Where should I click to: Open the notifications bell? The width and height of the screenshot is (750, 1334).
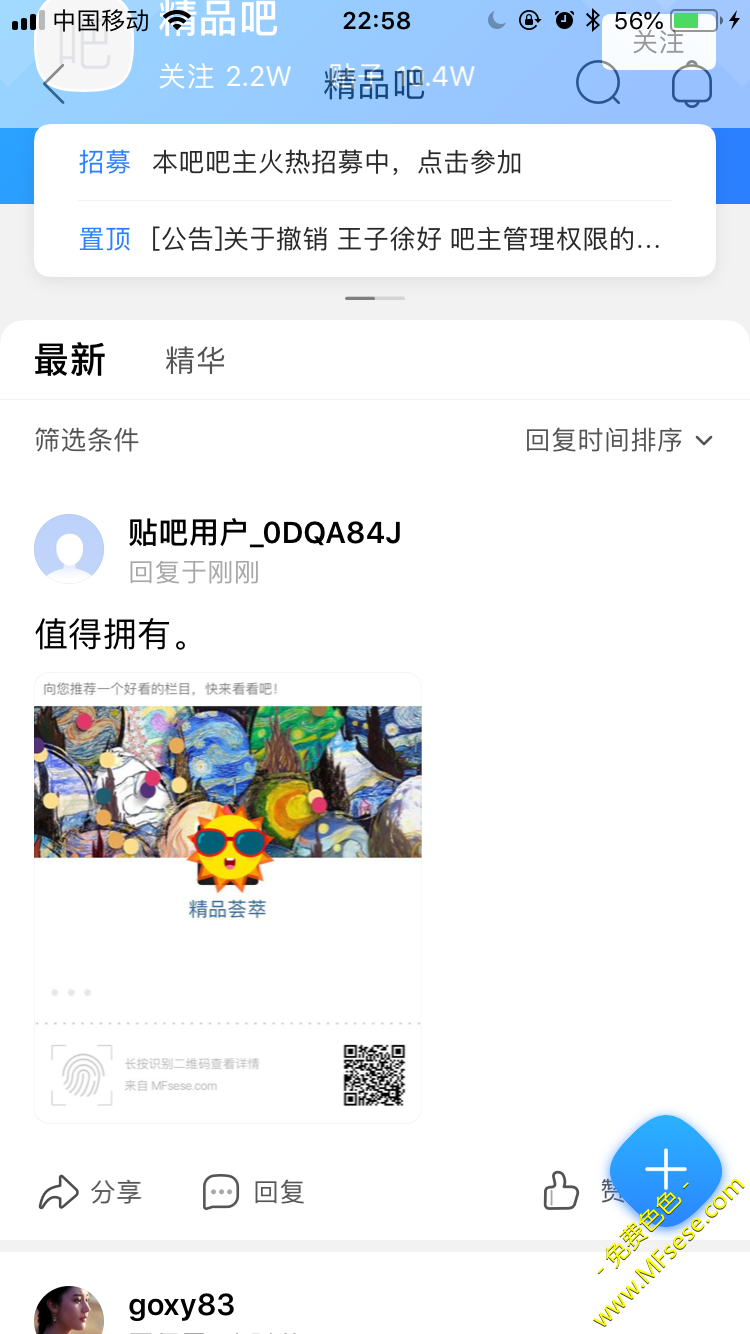click(691, 84)
